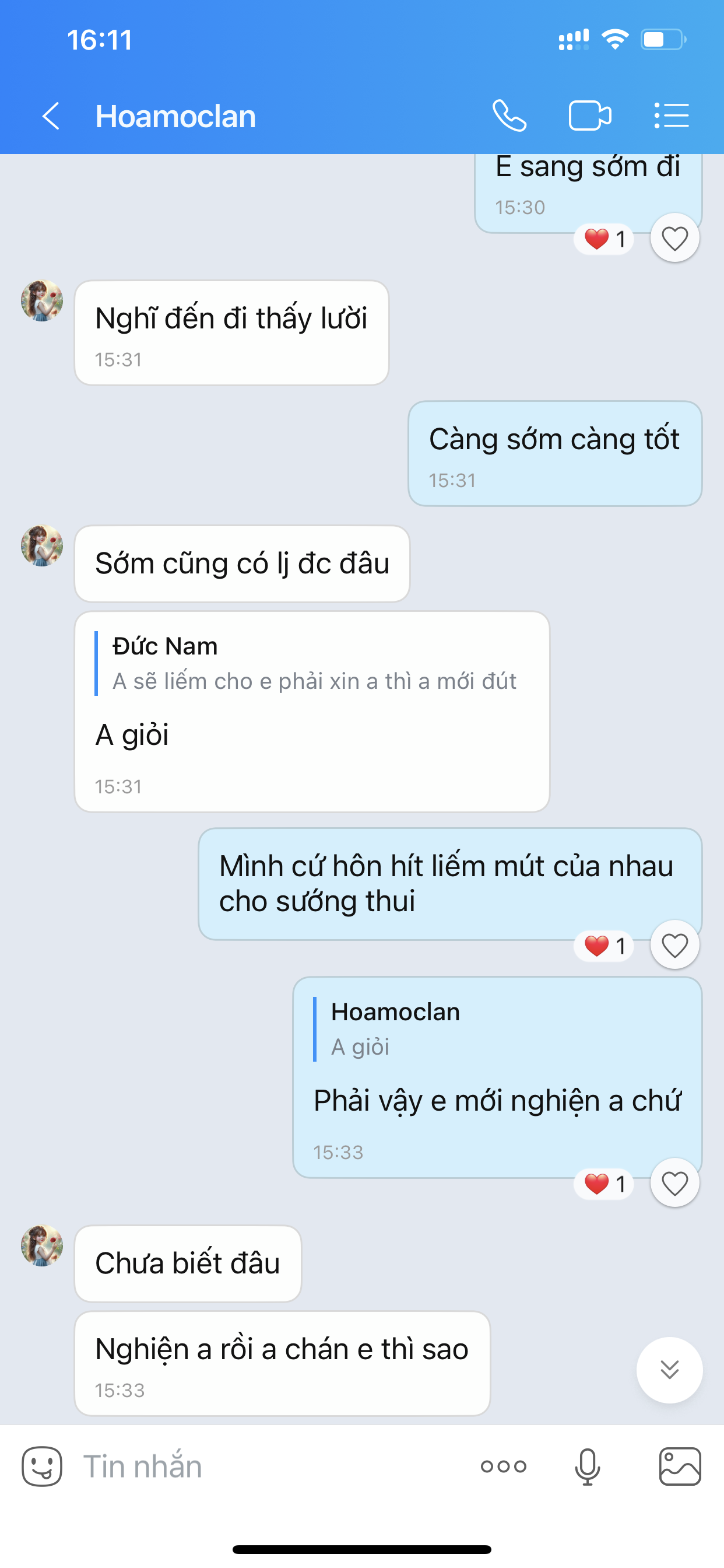
Task: Jump to quoted Đức Nam message
Action: tap(314, 664)
